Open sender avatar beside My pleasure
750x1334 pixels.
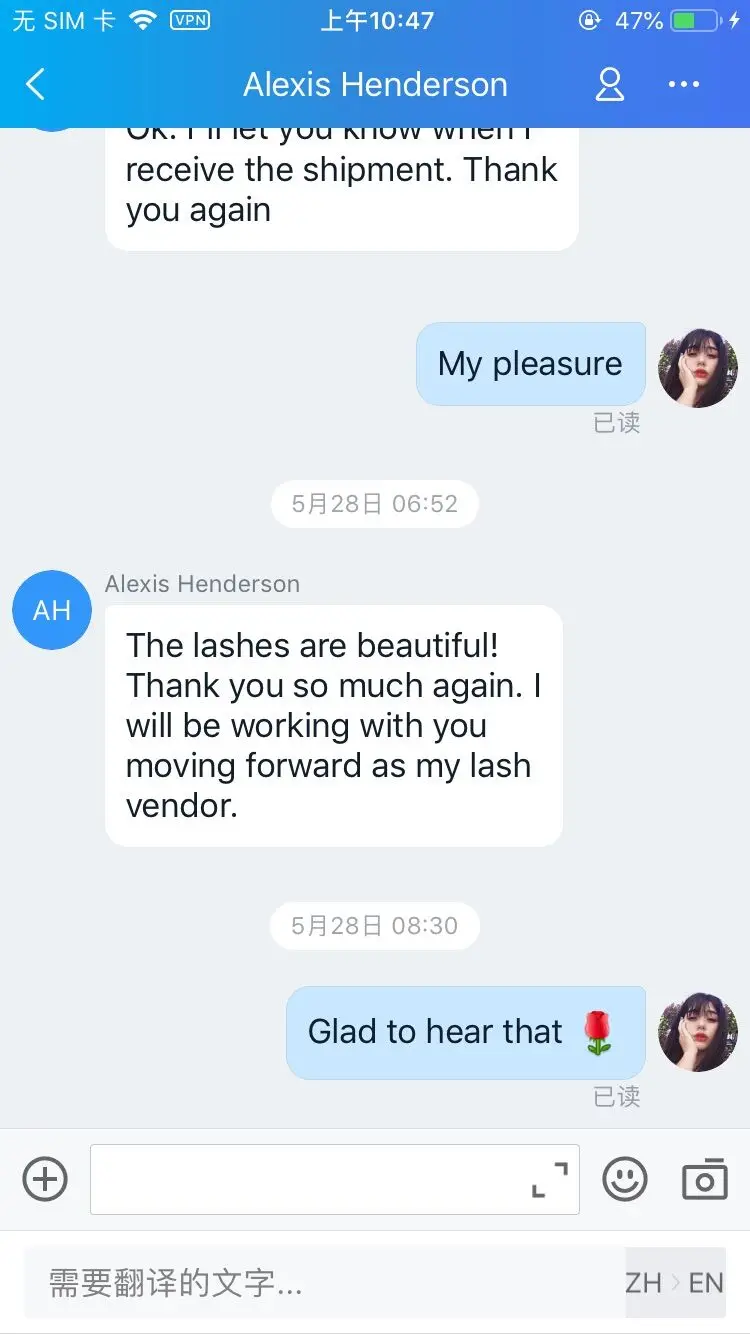[x=698, y=367]
